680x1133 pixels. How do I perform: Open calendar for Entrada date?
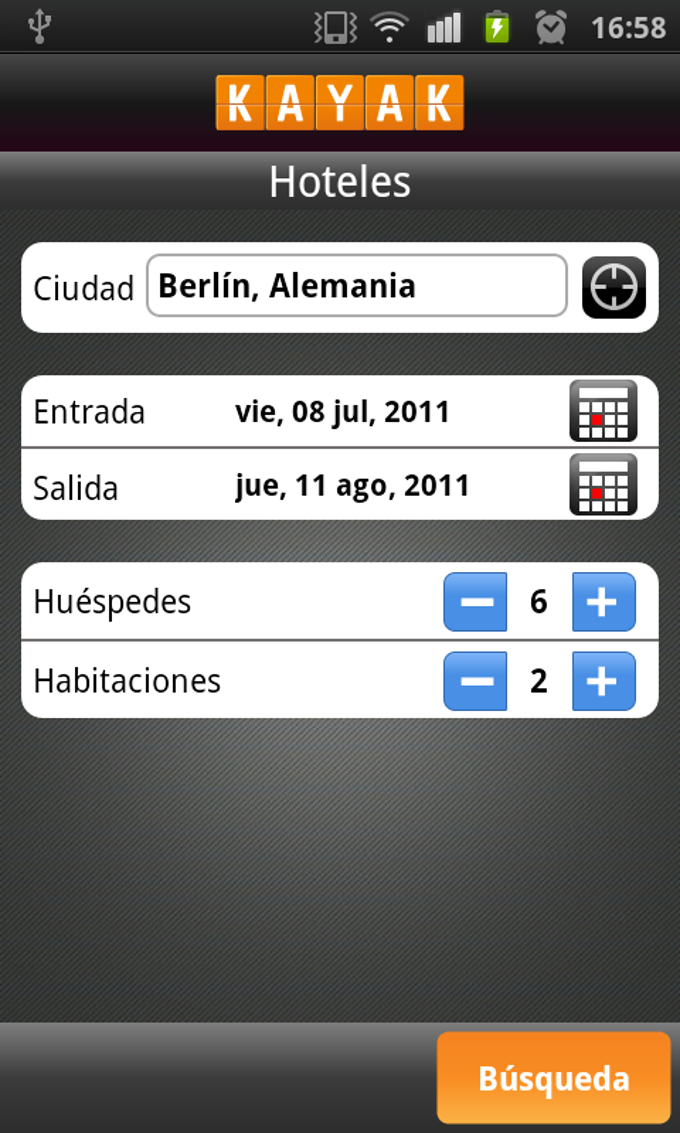tap(603, 411)
